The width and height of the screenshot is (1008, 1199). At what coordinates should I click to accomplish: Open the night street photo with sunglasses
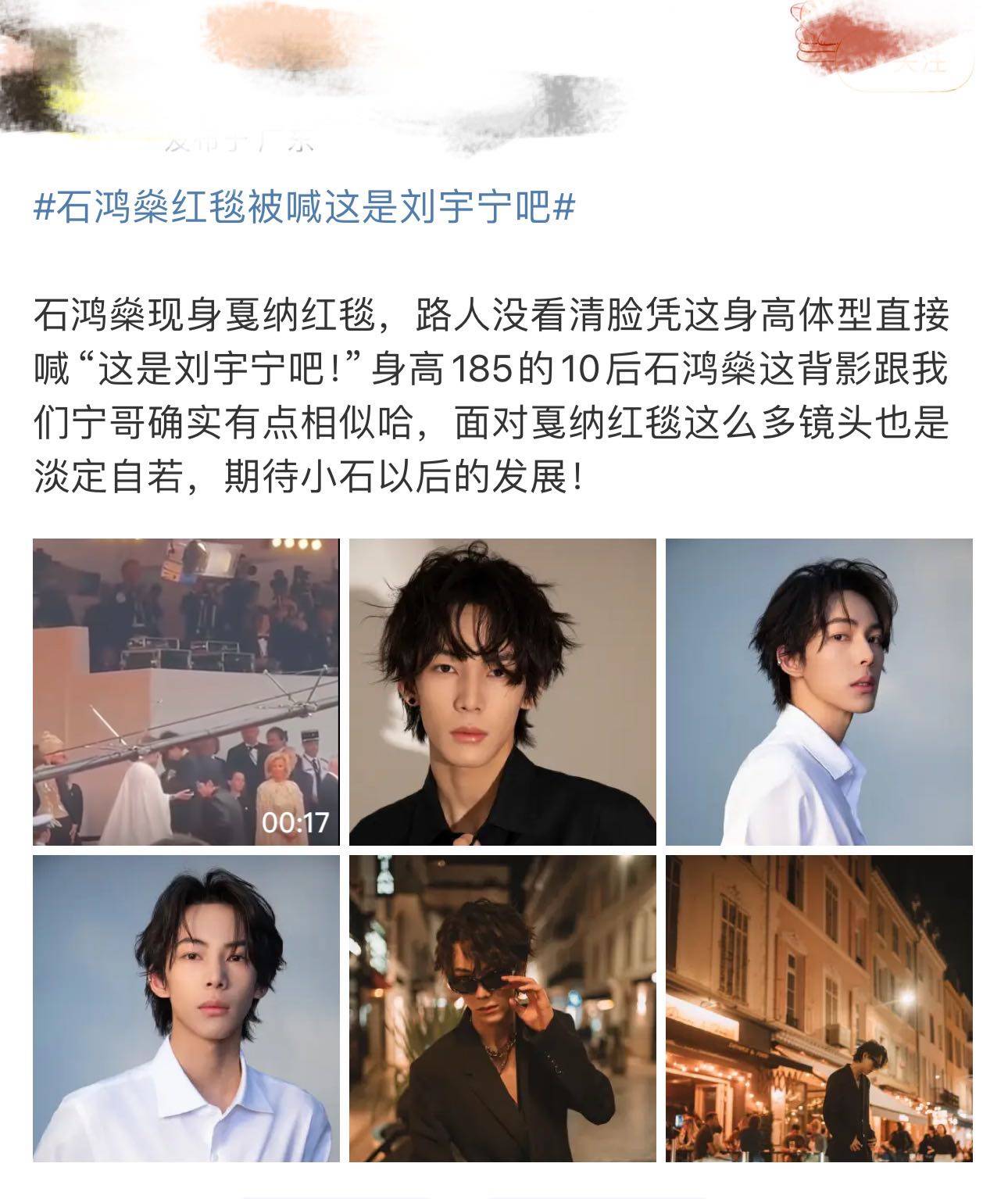click(502, 1008)
